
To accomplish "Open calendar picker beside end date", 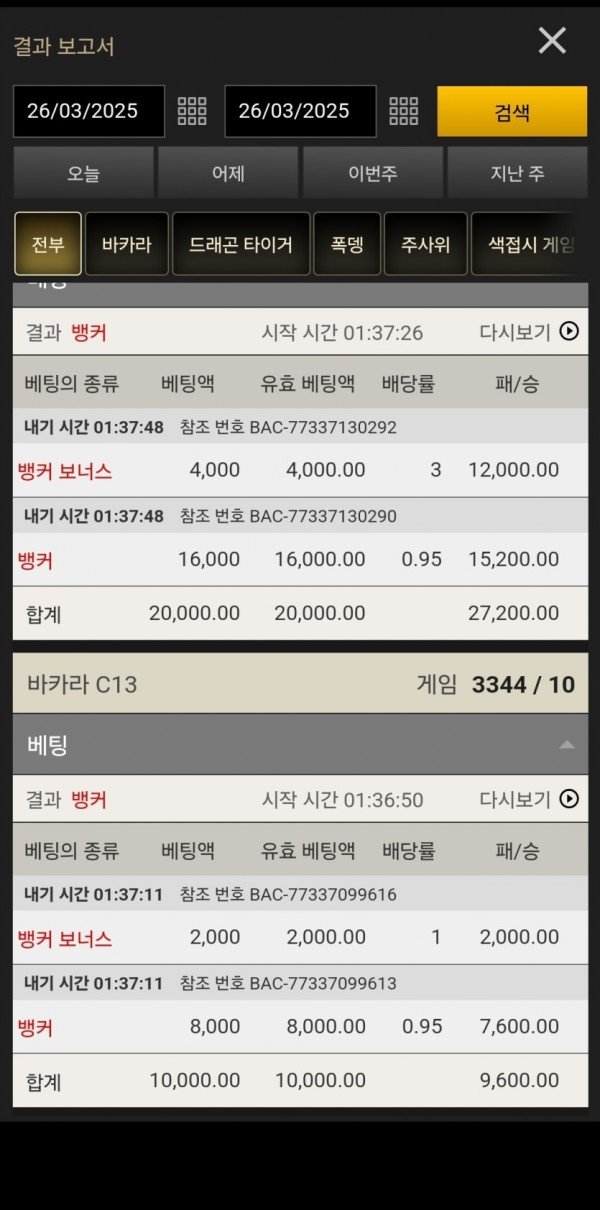I will click(x=403, y=111).
